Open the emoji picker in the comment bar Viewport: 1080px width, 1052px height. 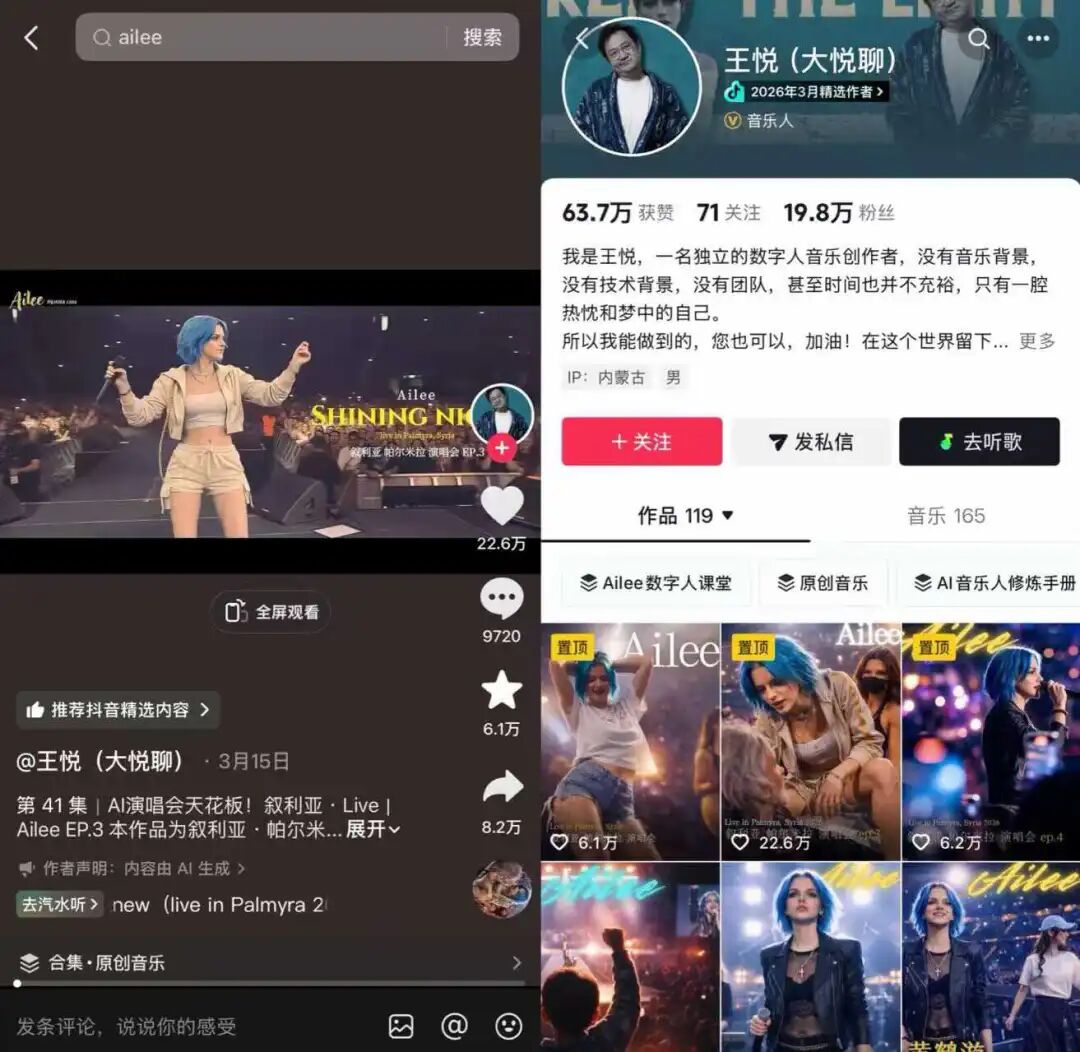[x=509, y=1026]
